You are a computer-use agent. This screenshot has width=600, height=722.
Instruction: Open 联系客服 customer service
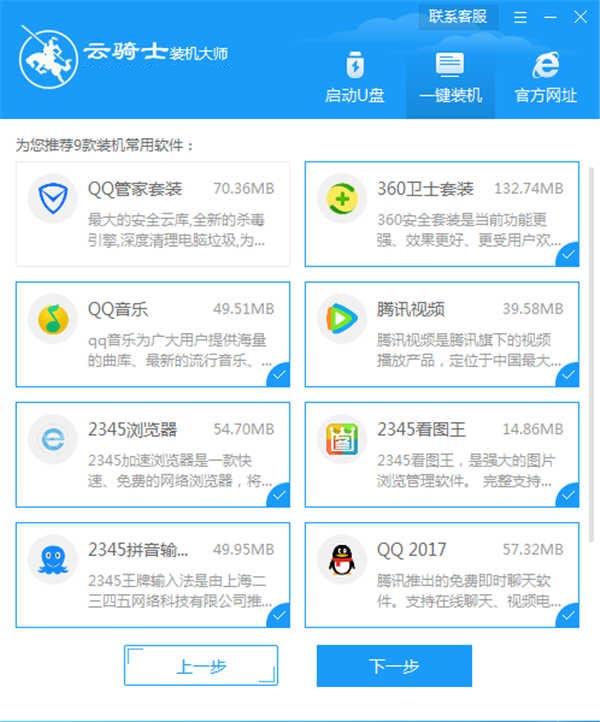457,16
